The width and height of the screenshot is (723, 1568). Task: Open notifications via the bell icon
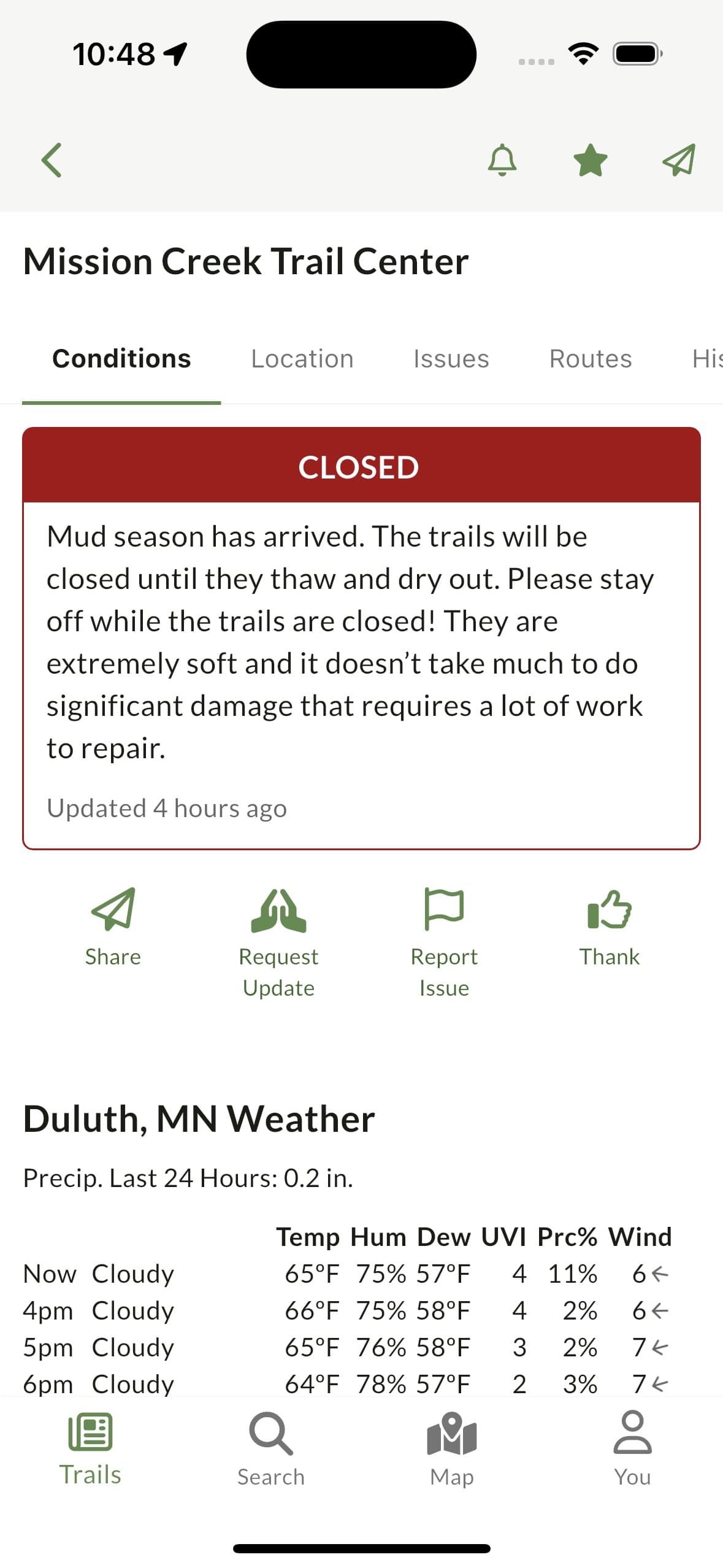coord(502,160)
